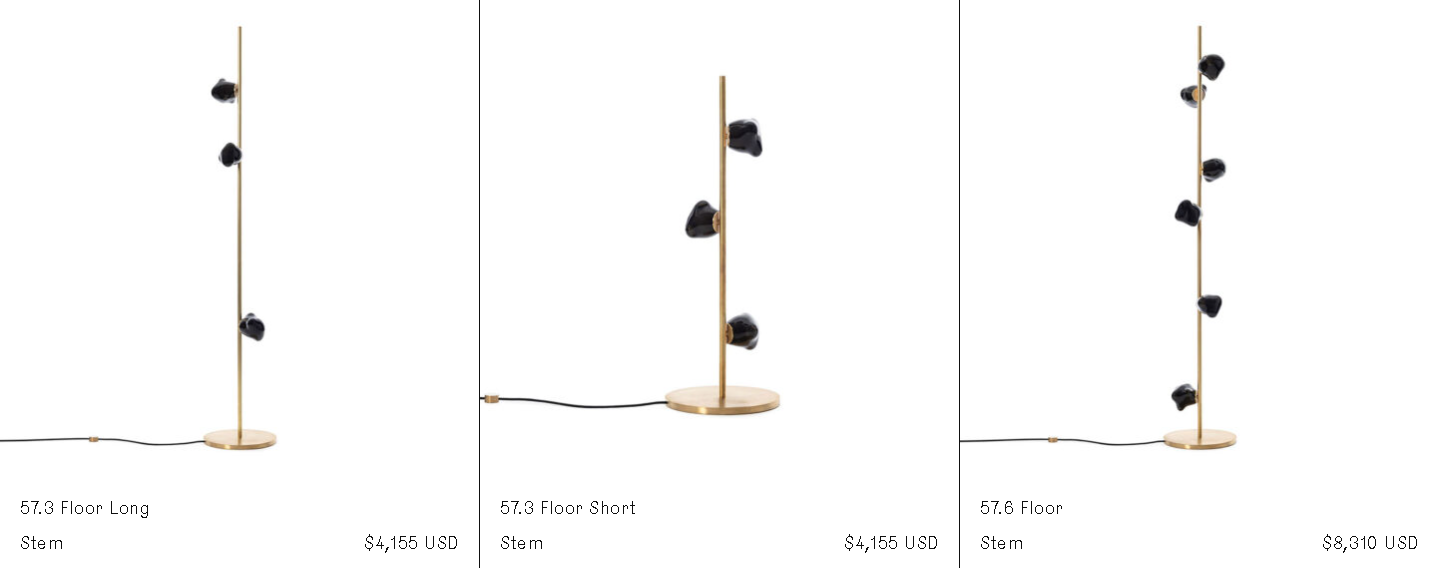Image resolution: width=1436 pixels, height=568 pixels.
Task: Open the 57.3 Floor Long product
Action: (x=85, y=508)
